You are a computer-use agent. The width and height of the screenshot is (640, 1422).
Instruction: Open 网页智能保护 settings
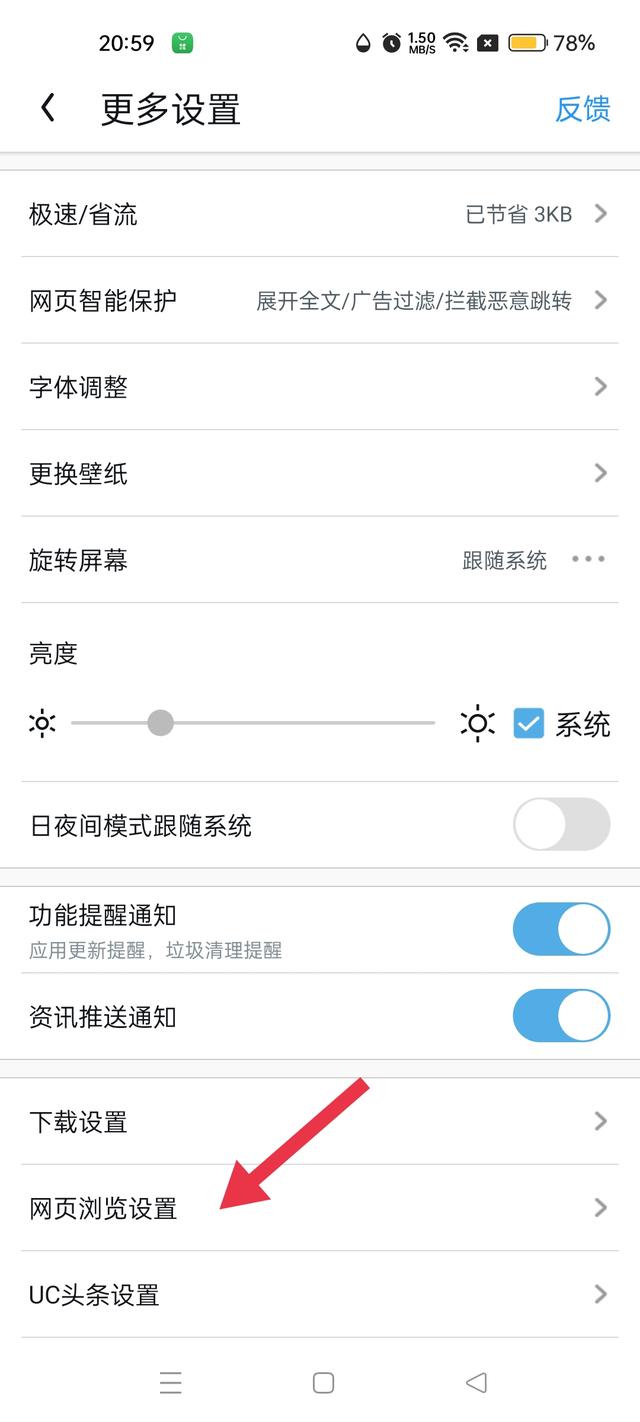[x=320, y=300]
